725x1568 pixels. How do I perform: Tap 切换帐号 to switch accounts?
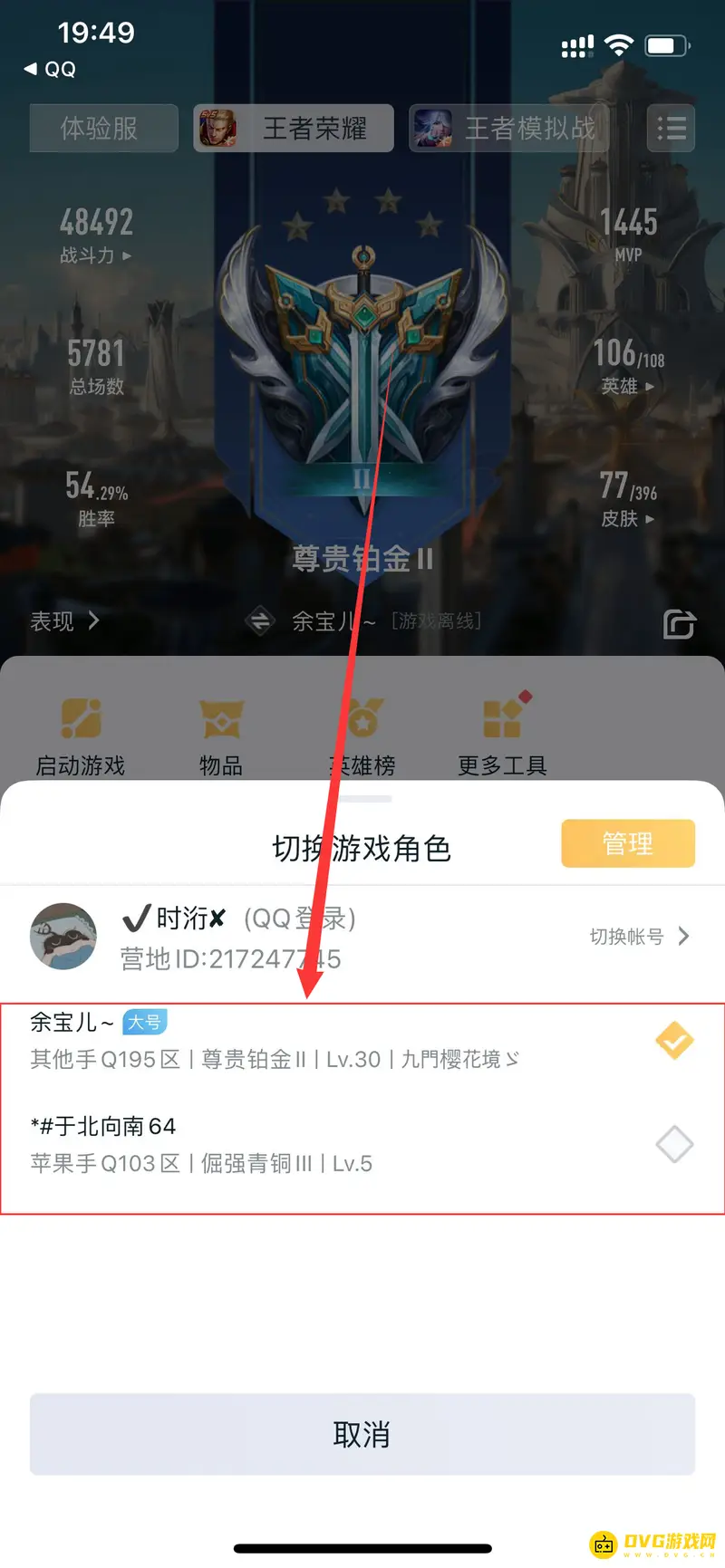coord(640,938)
